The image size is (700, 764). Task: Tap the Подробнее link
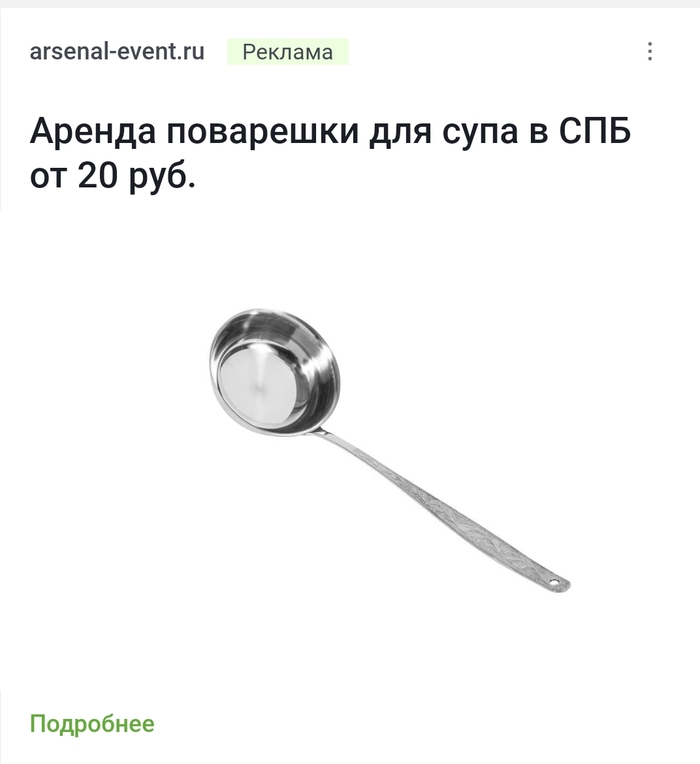click(x=92, y=723)
